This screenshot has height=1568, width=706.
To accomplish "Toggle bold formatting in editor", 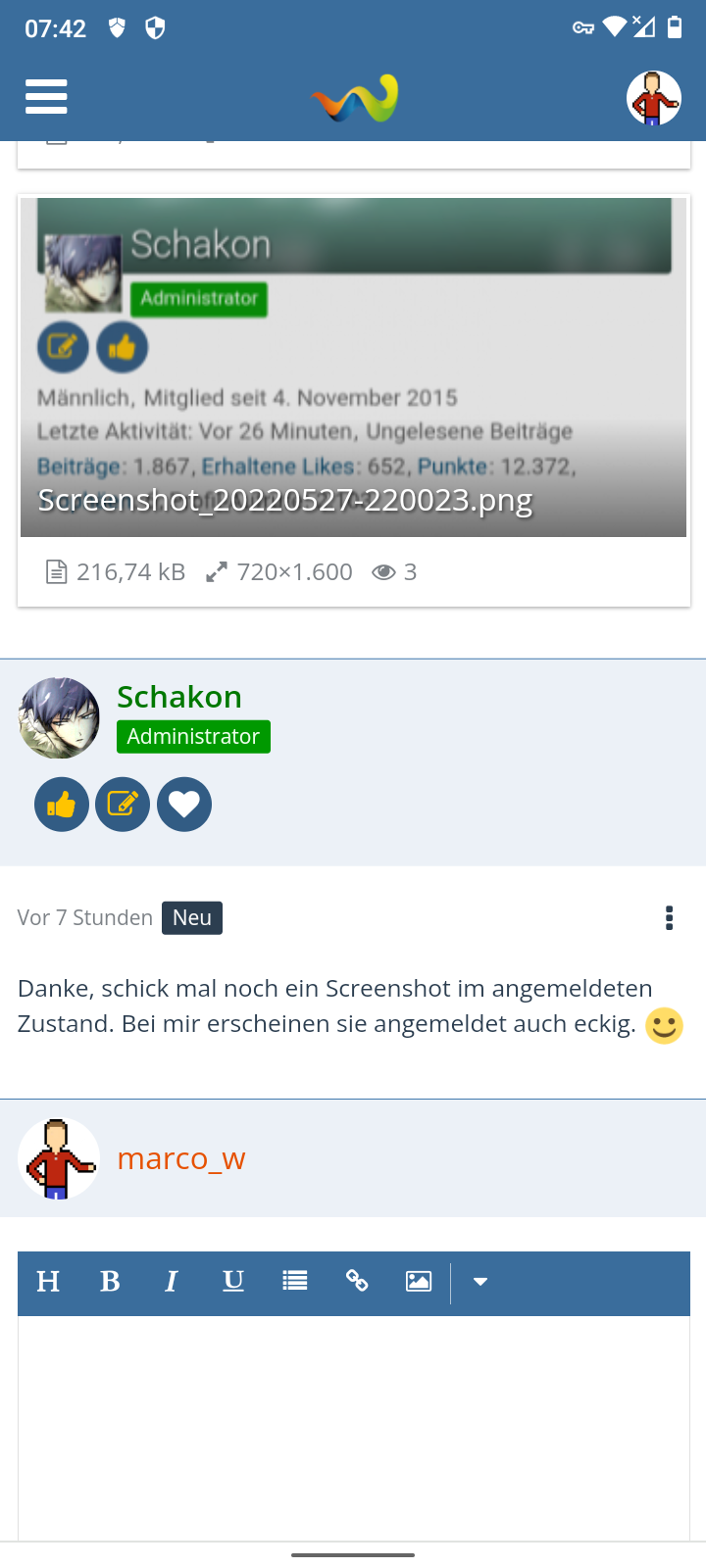I will (x=110, y=1282).
